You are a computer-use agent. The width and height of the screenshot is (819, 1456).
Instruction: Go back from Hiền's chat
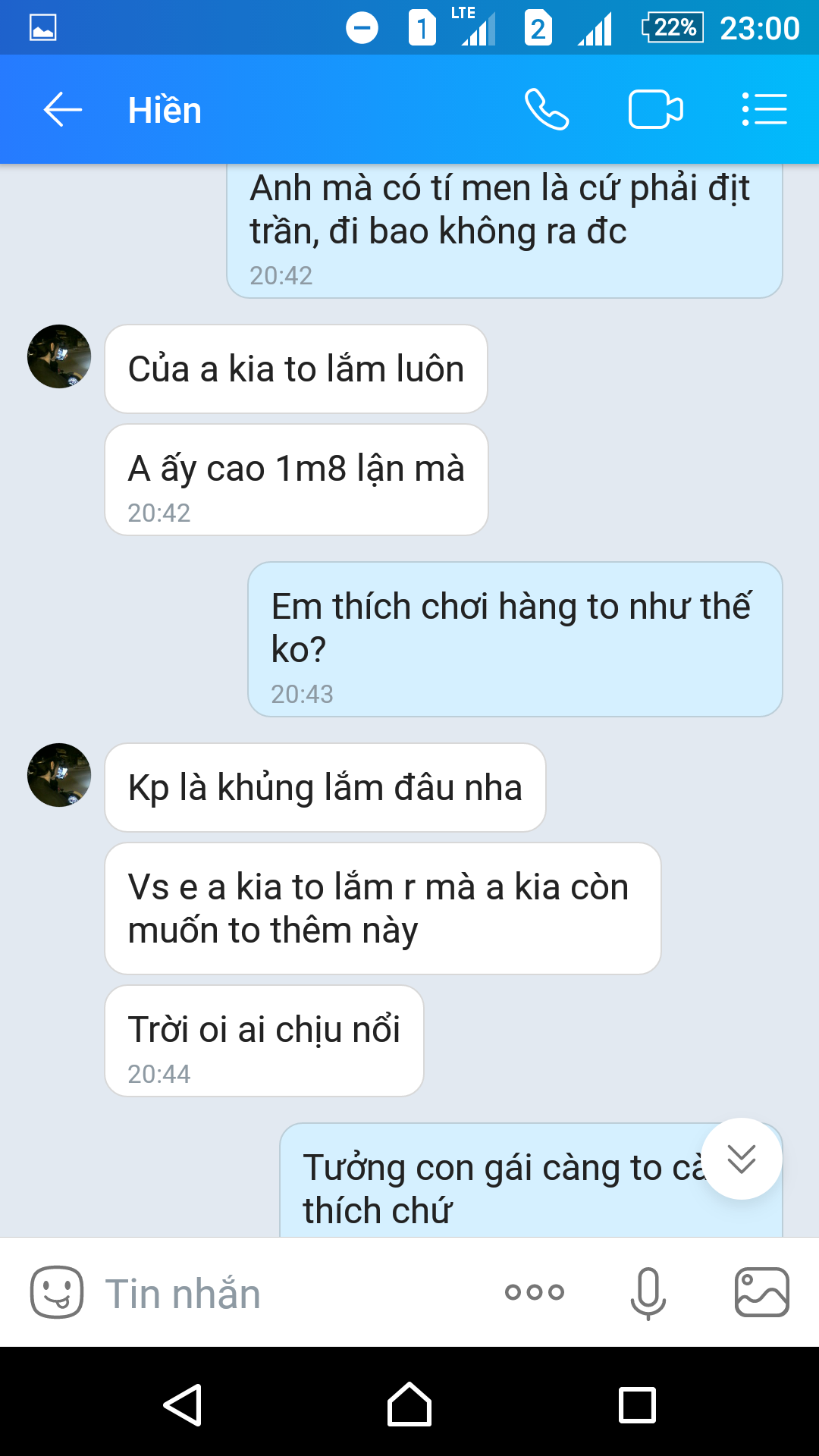click(x=62, y=110)
